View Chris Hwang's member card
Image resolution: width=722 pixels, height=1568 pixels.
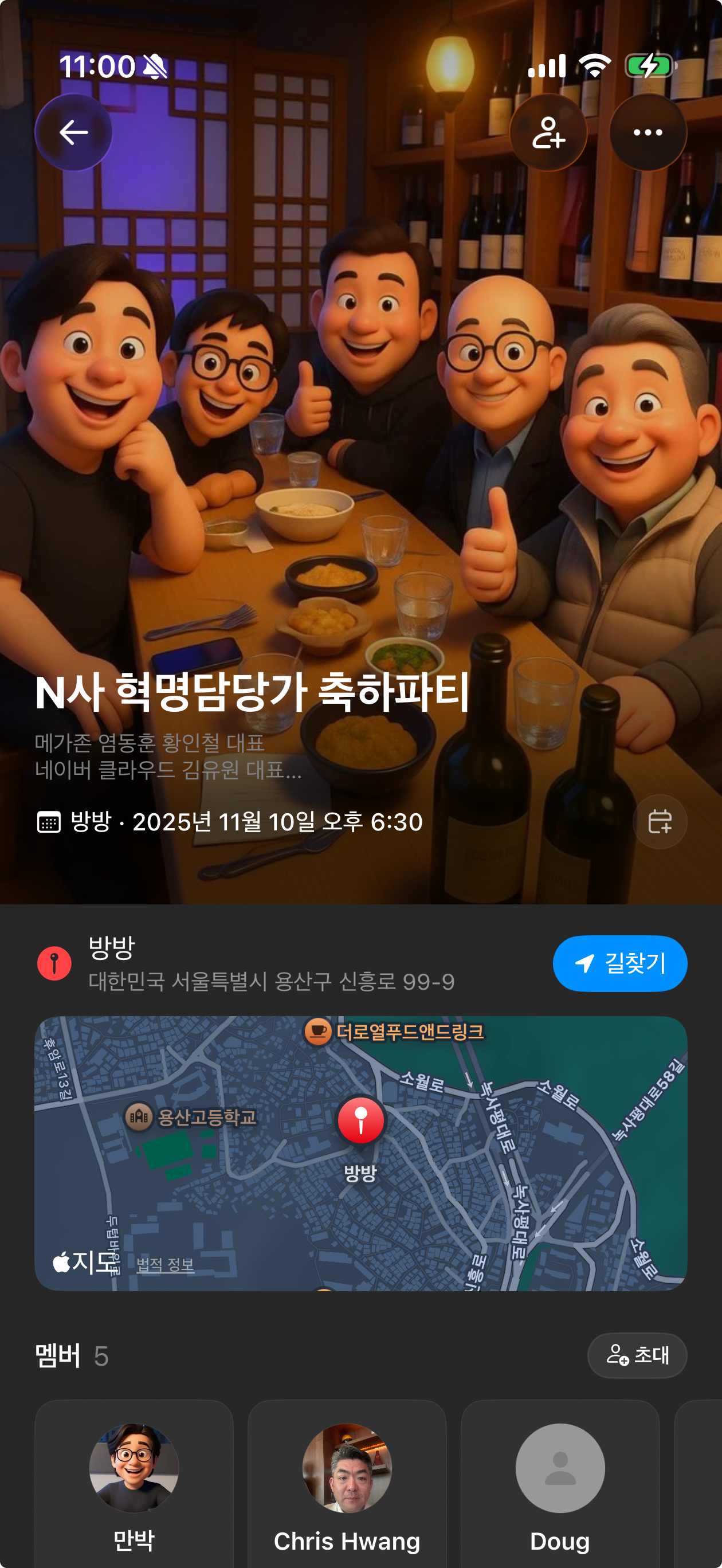[x=347, y=1485]
